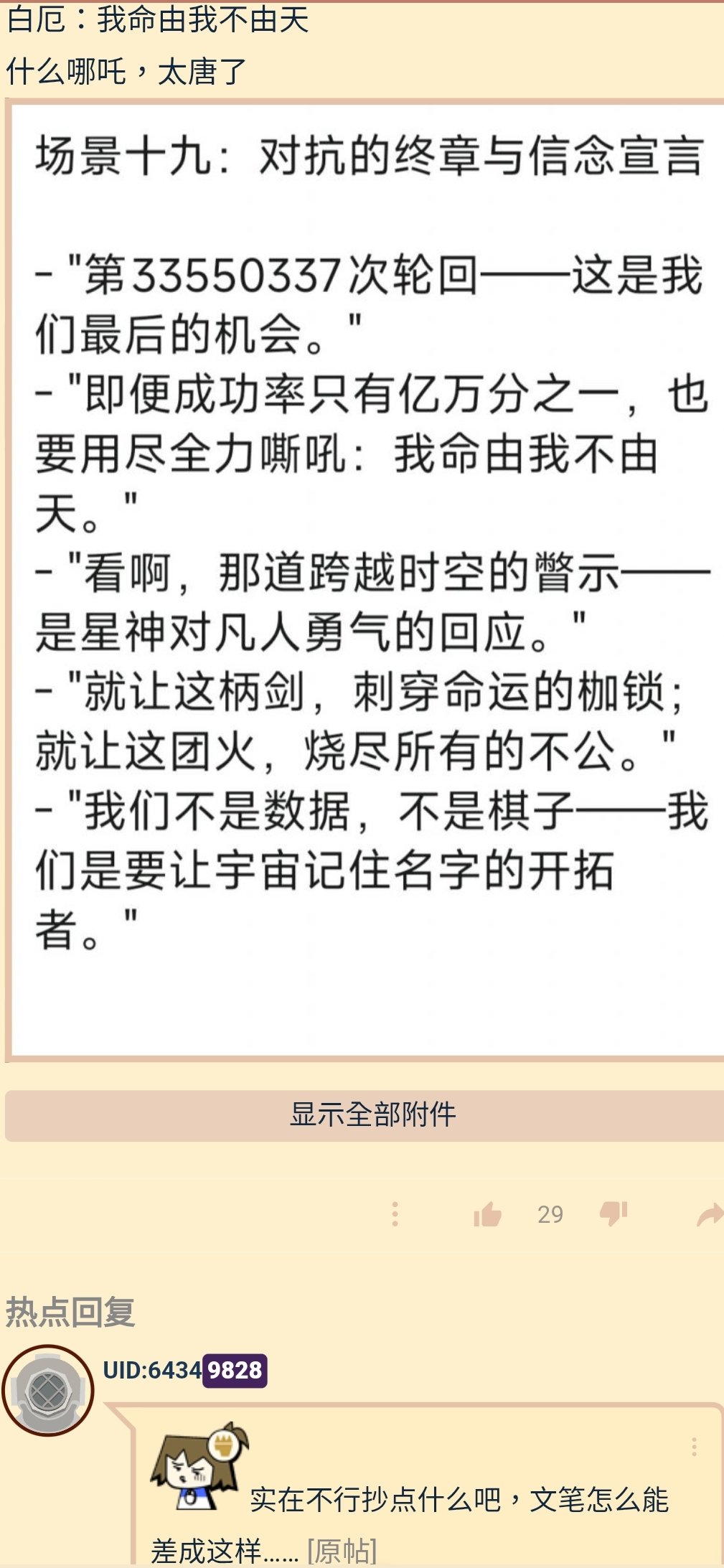Like the post with the thumbs-up icon
724x1568 pixels.
pyautogui.click(x=487, y=1213)
